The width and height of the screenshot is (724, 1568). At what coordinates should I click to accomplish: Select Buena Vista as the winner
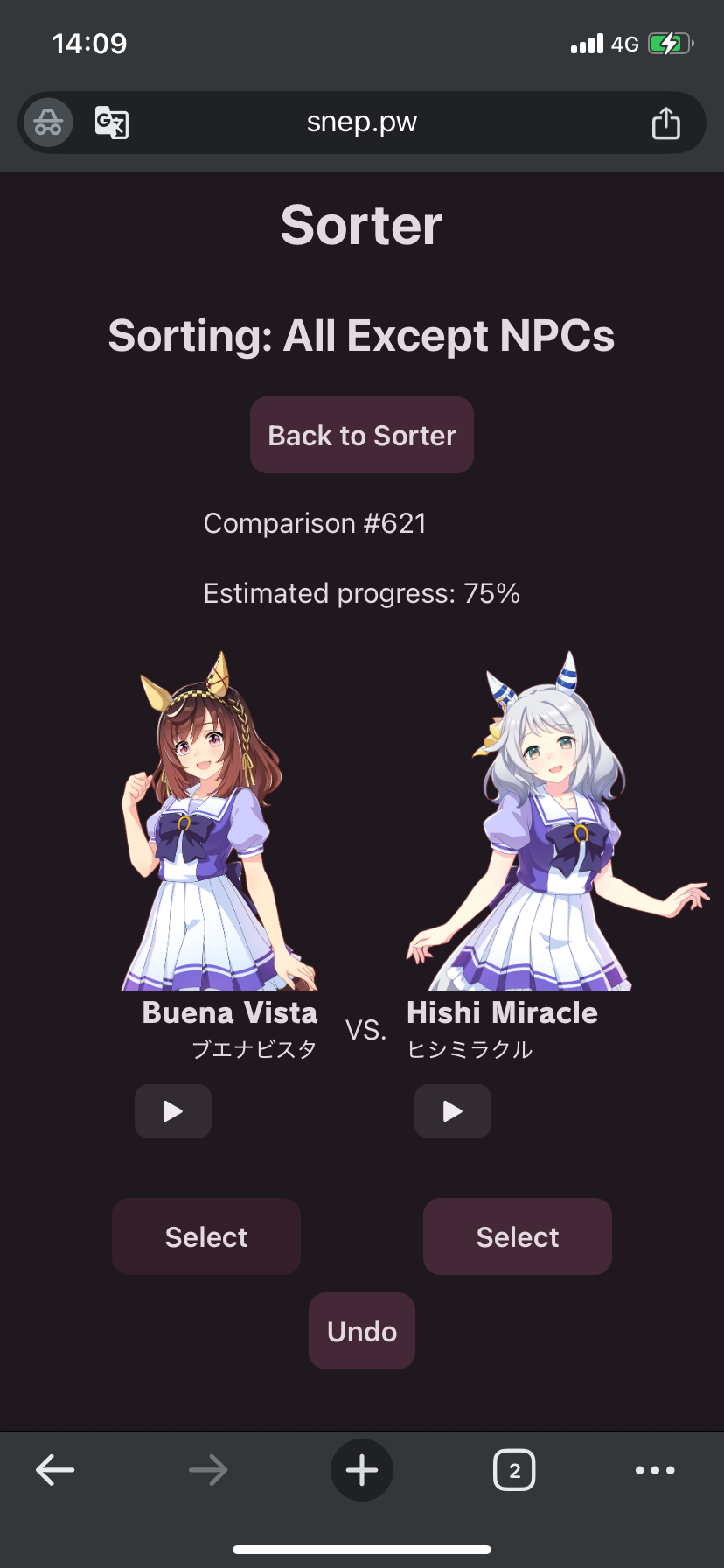coord(206,1236)
